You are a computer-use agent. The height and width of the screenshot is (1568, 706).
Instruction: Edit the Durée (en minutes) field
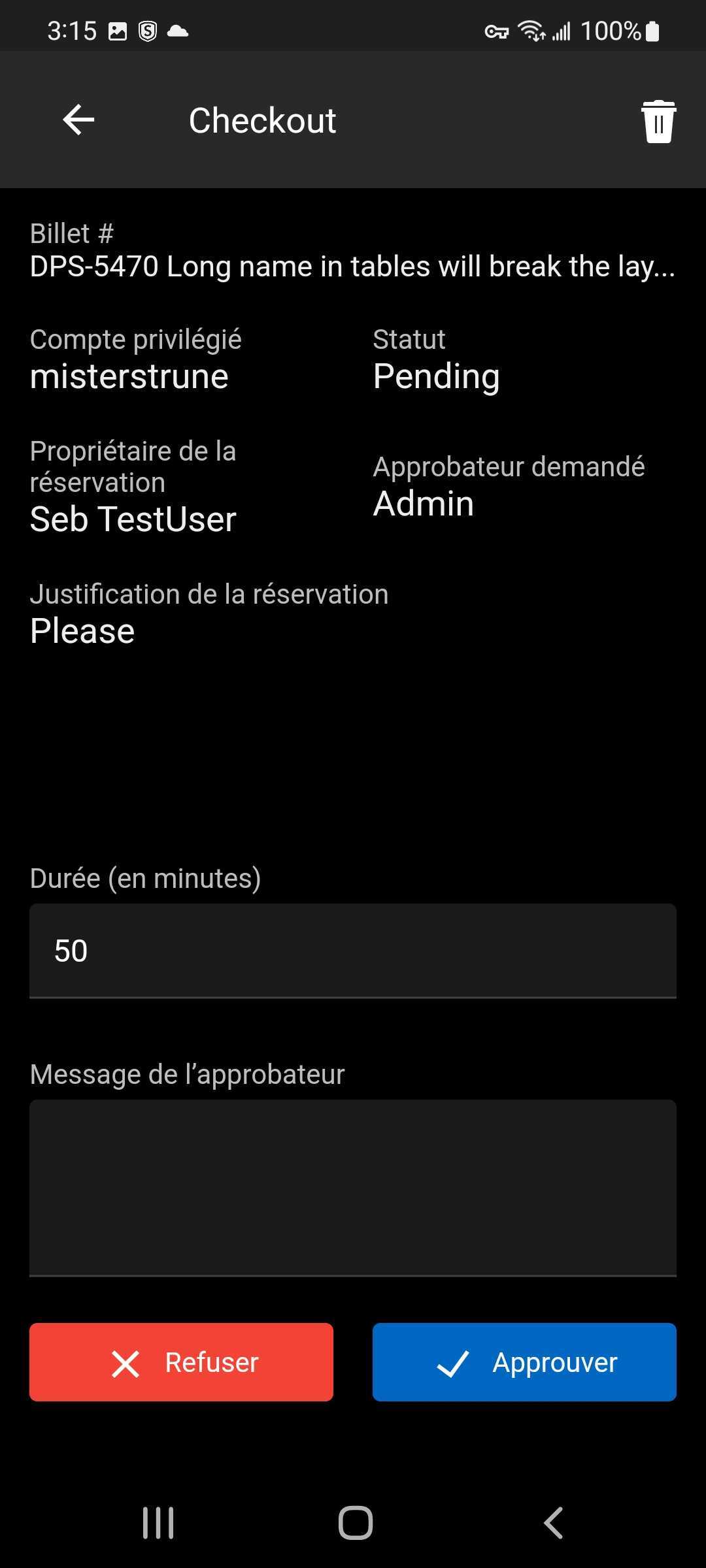pyautogui.click(x=353, y=951)
